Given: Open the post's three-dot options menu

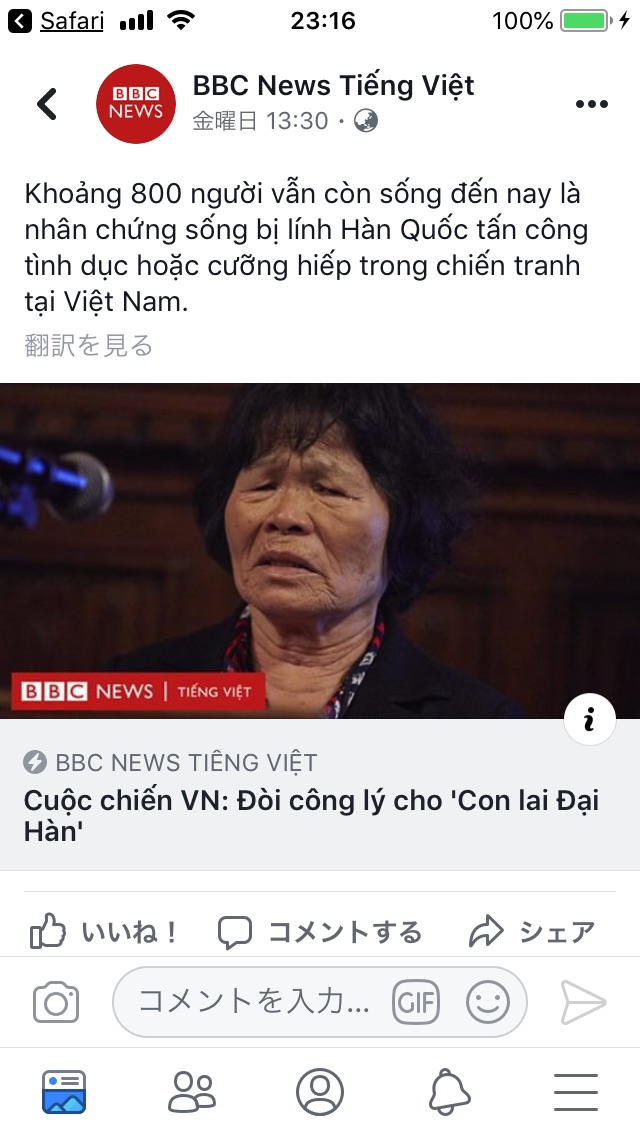Looking at the screenshot, I should tap(591, 104).
